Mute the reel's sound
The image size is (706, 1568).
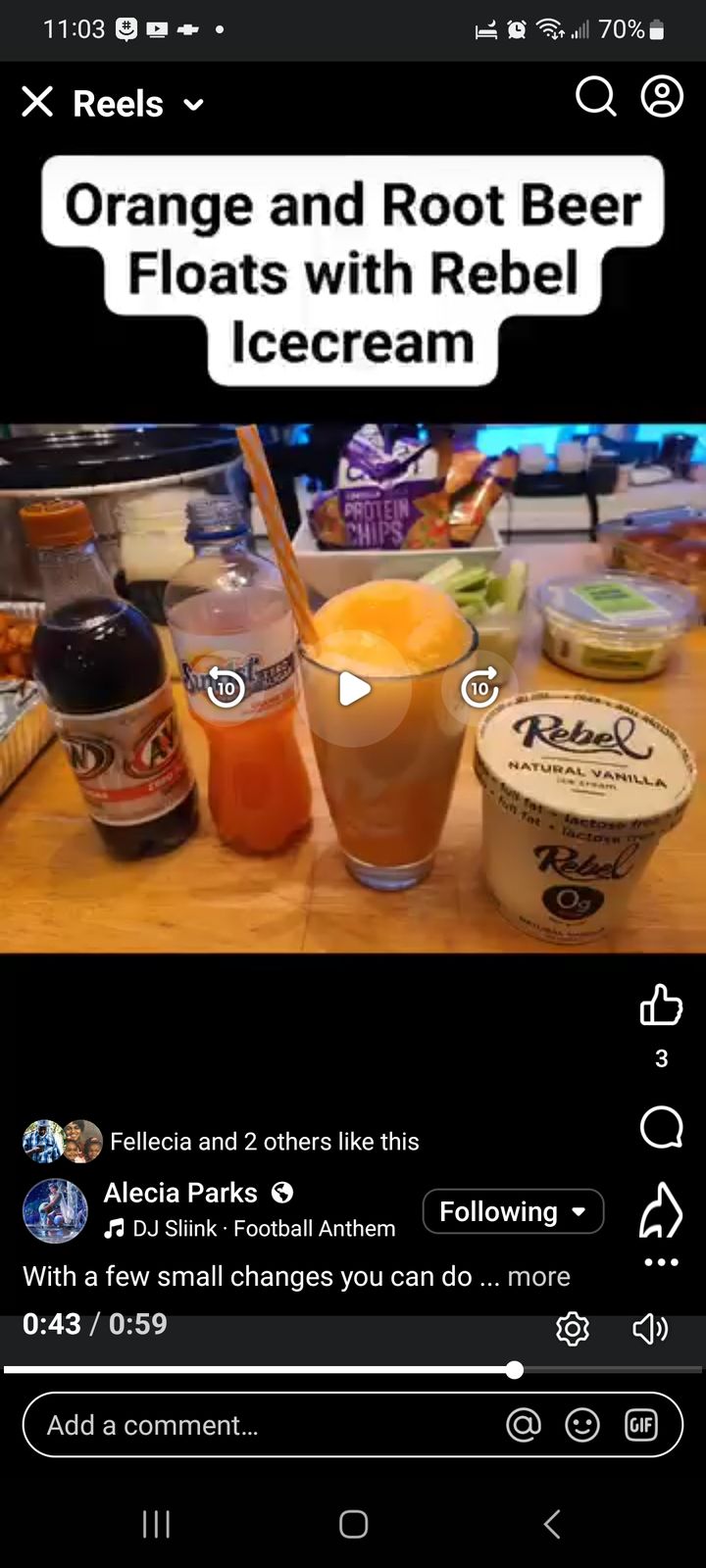pos(650,1329)
